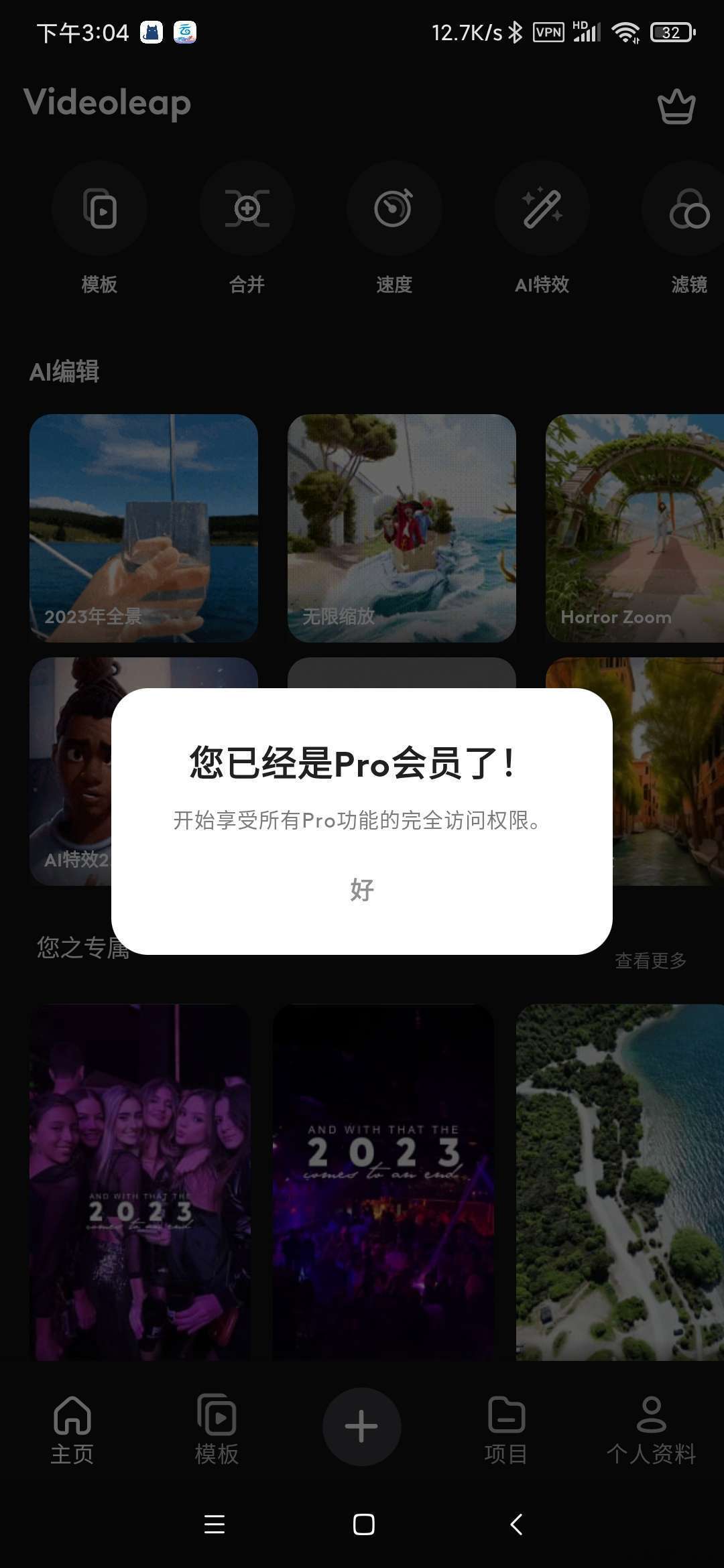The image size is (724, 1568).
Task: Tap the system back button
Action: (x=516, y=1524)
